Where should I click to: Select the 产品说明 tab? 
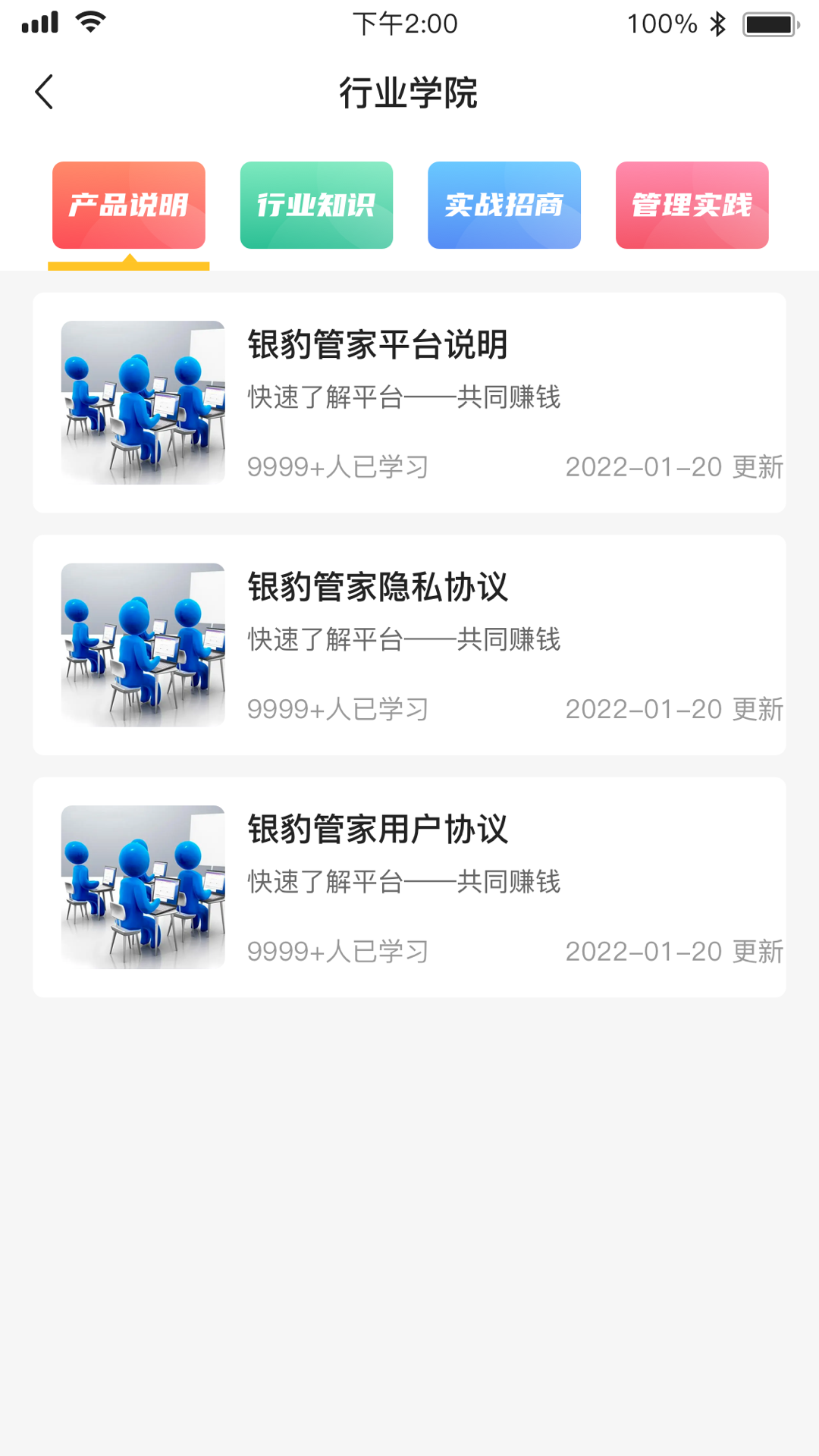pos(129,205)
